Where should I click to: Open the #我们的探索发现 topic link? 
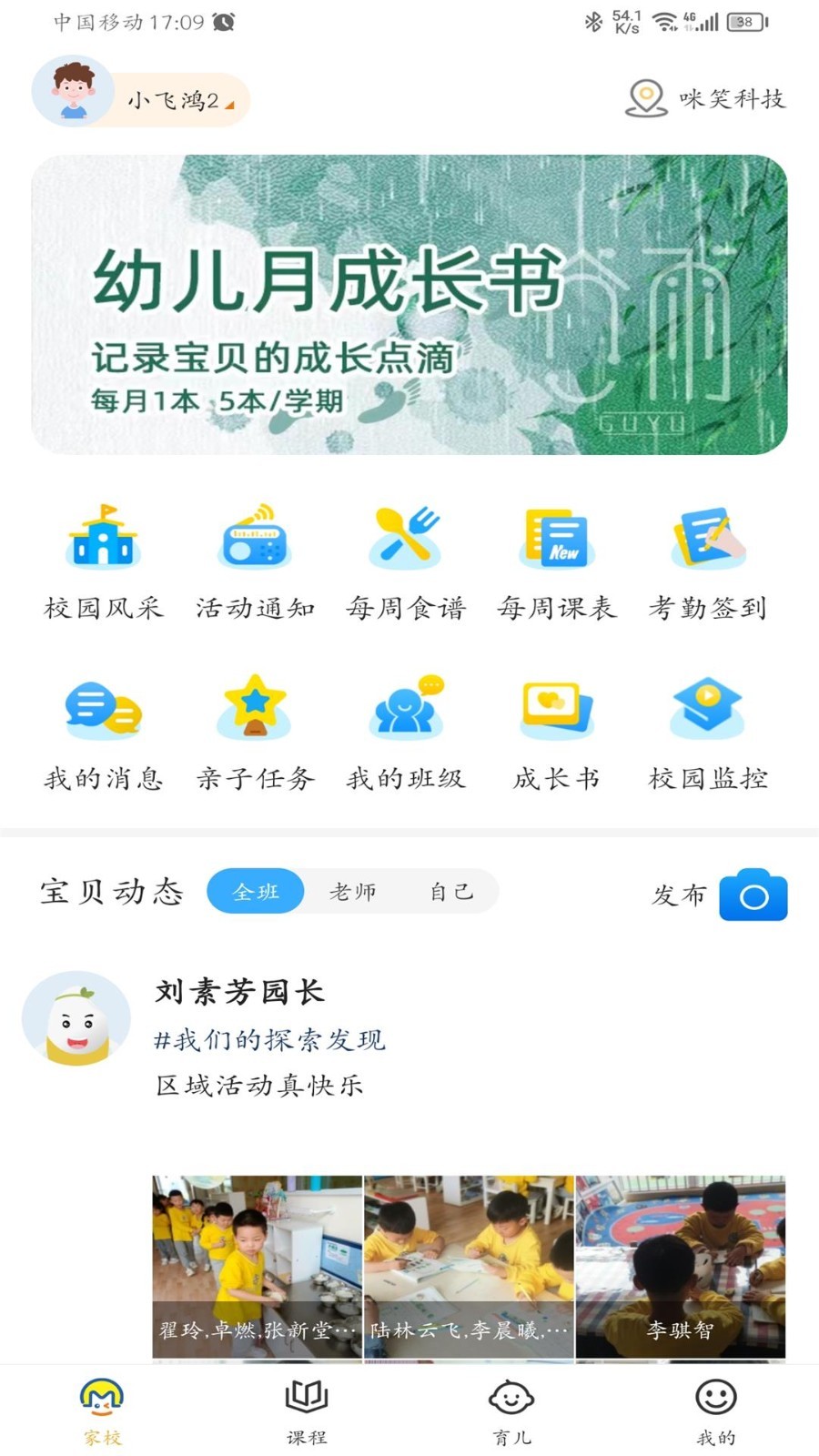[x=270, y=1039]
